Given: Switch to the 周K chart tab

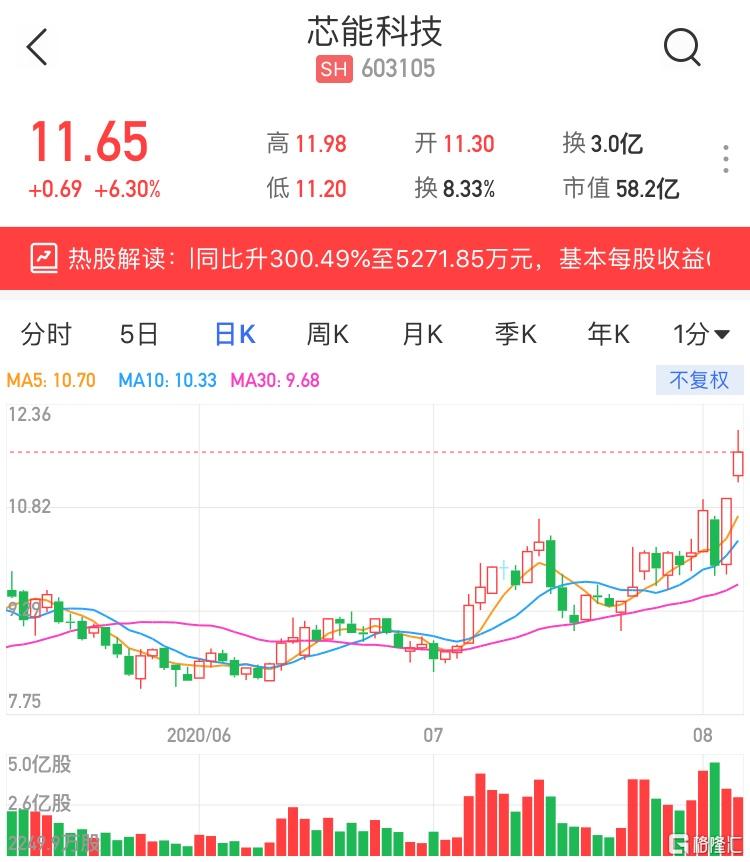Looking at the screenshot, I should coord(327,334).
